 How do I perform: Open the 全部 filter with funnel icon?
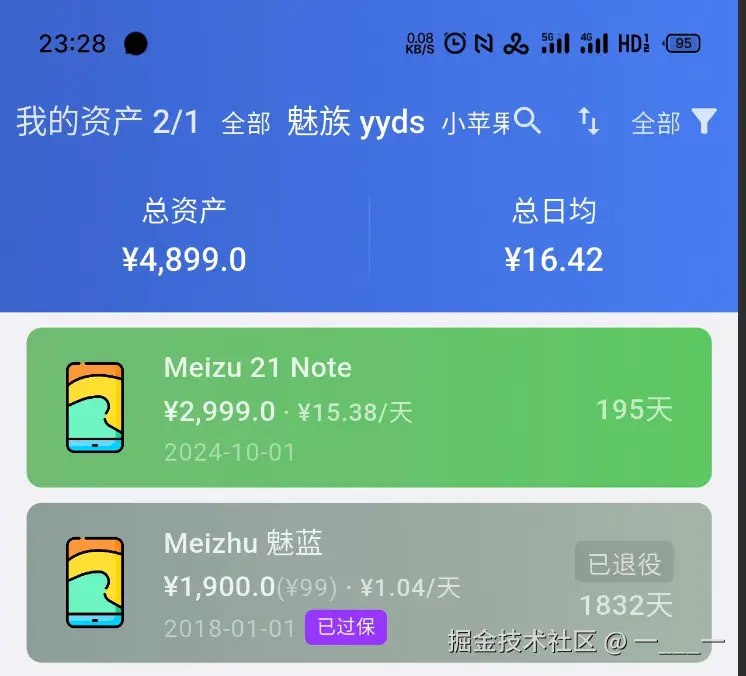coord(675,123)
